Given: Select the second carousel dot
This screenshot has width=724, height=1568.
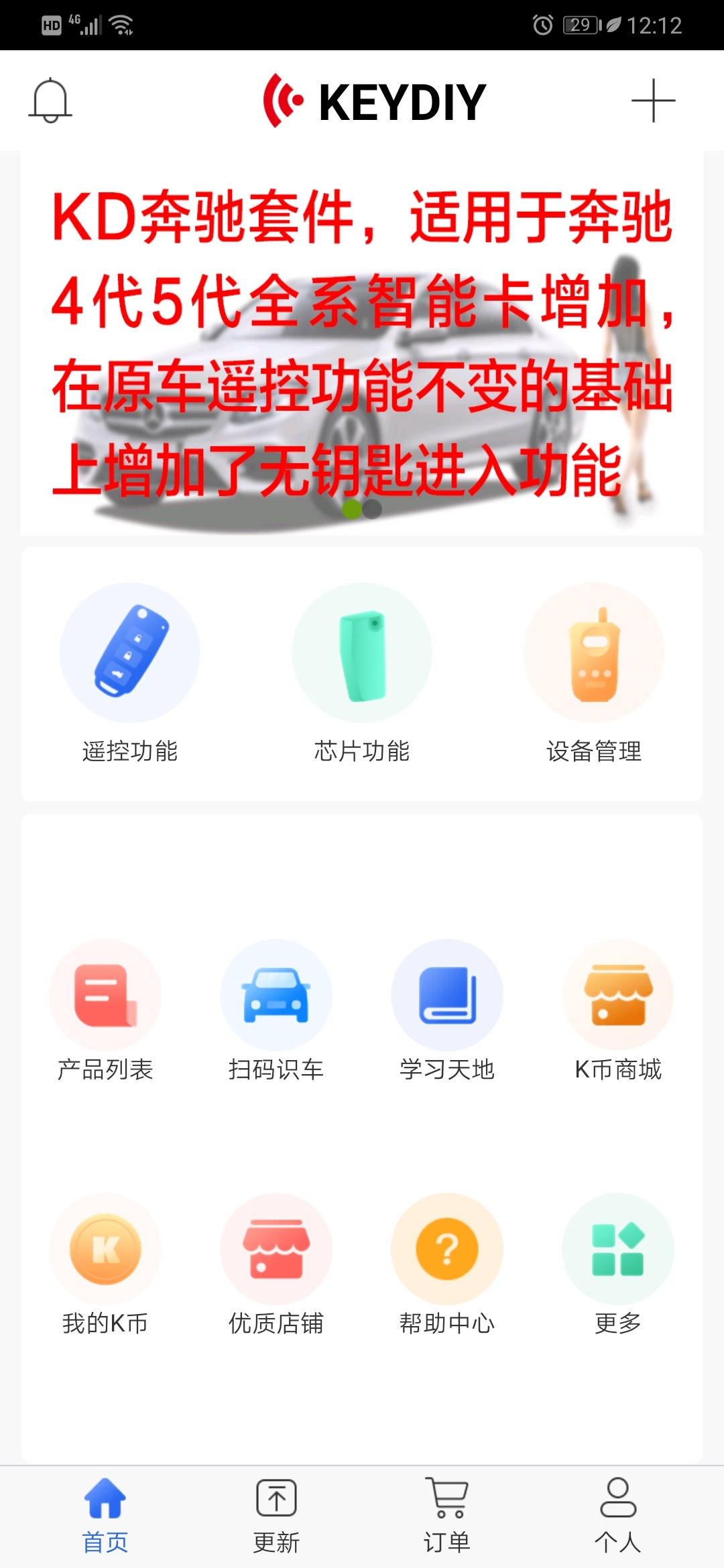Looking at the screenshot, I should point(372,509).
